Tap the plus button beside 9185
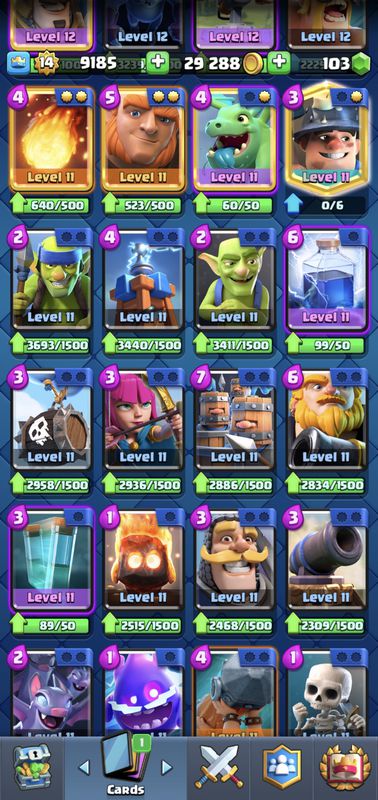 (158, 63)
